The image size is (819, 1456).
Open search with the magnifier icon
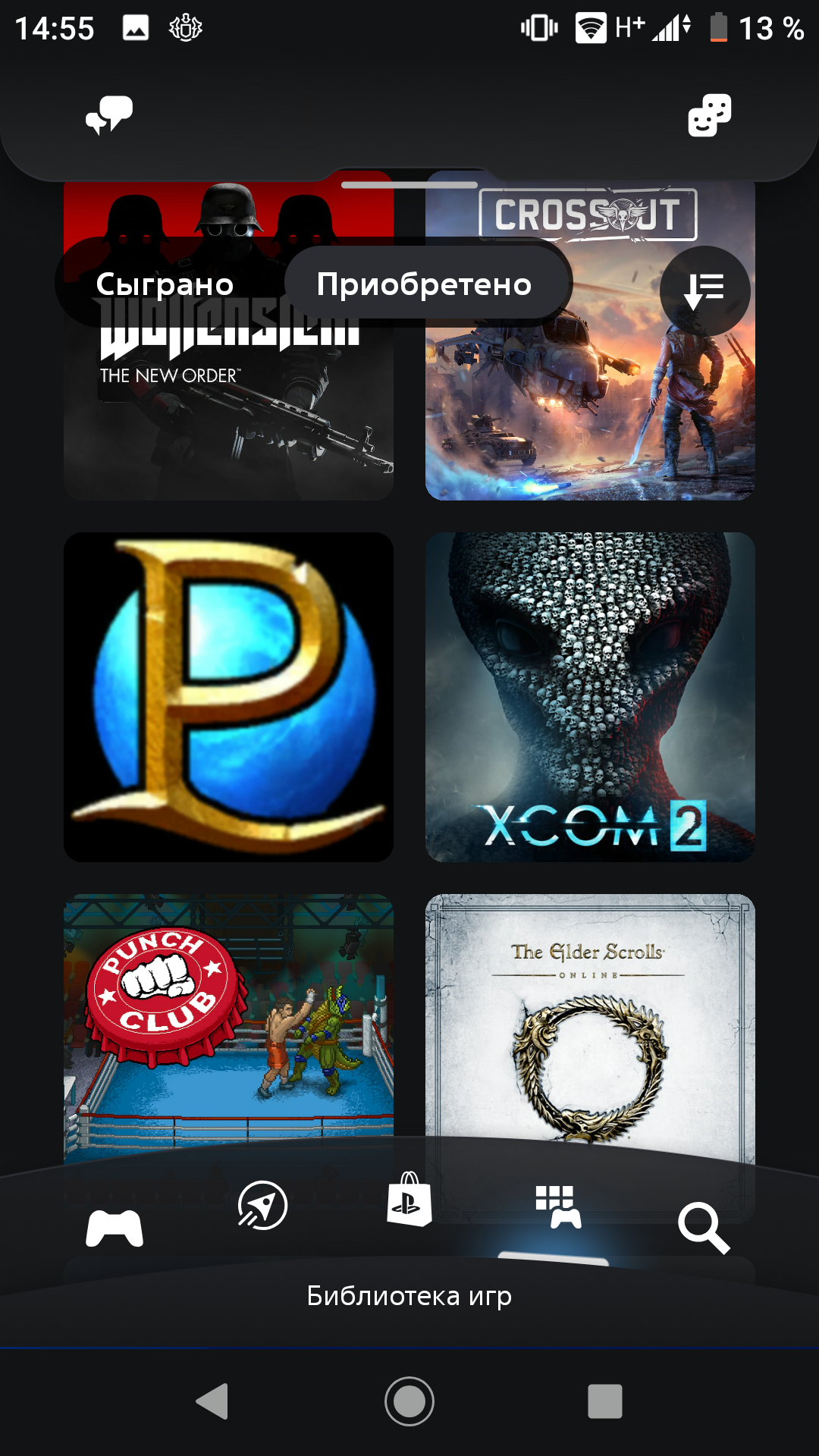coord(704,1228)
